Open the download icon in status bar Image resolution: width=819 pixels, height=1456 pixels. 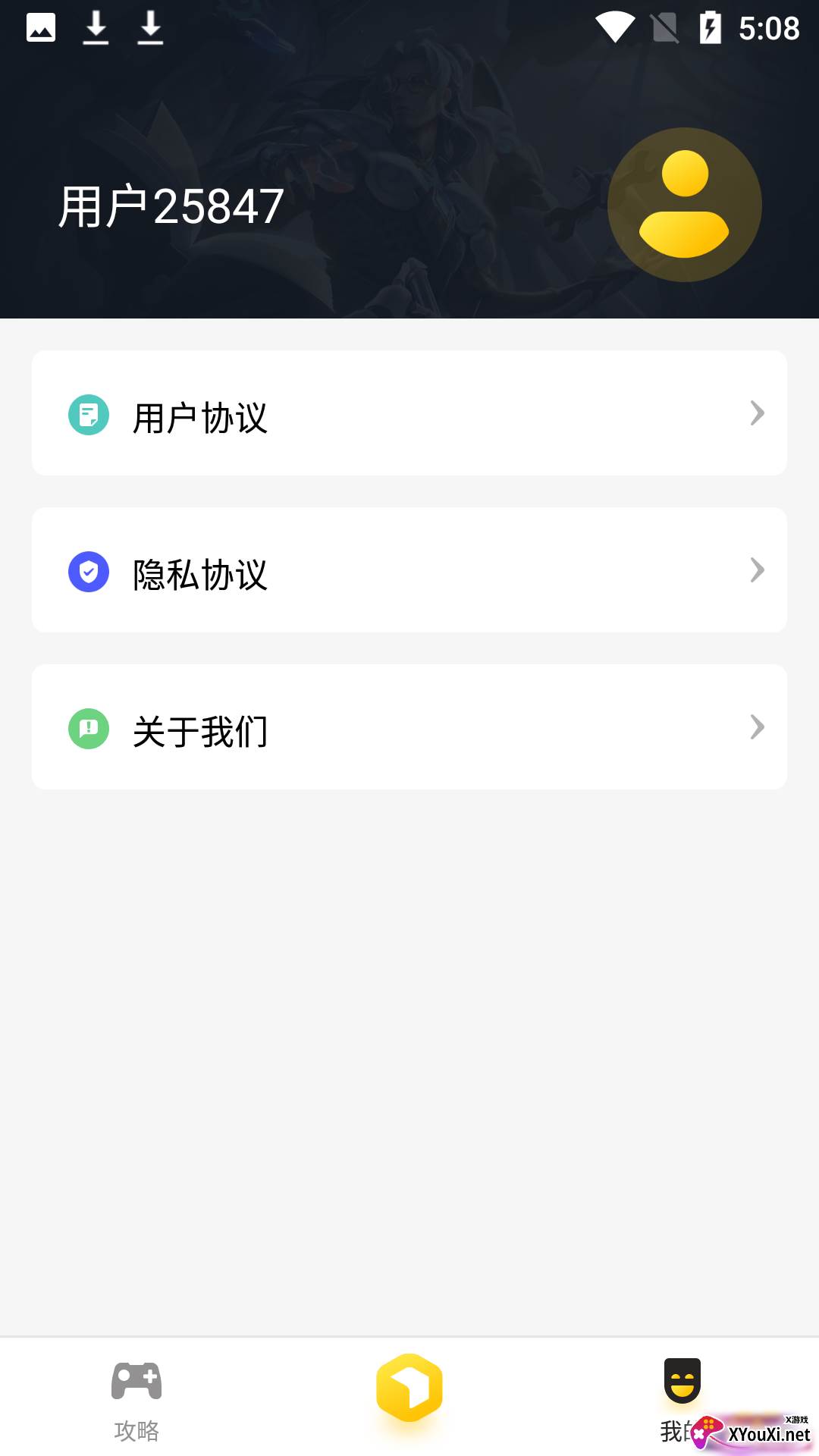(96, 27)
